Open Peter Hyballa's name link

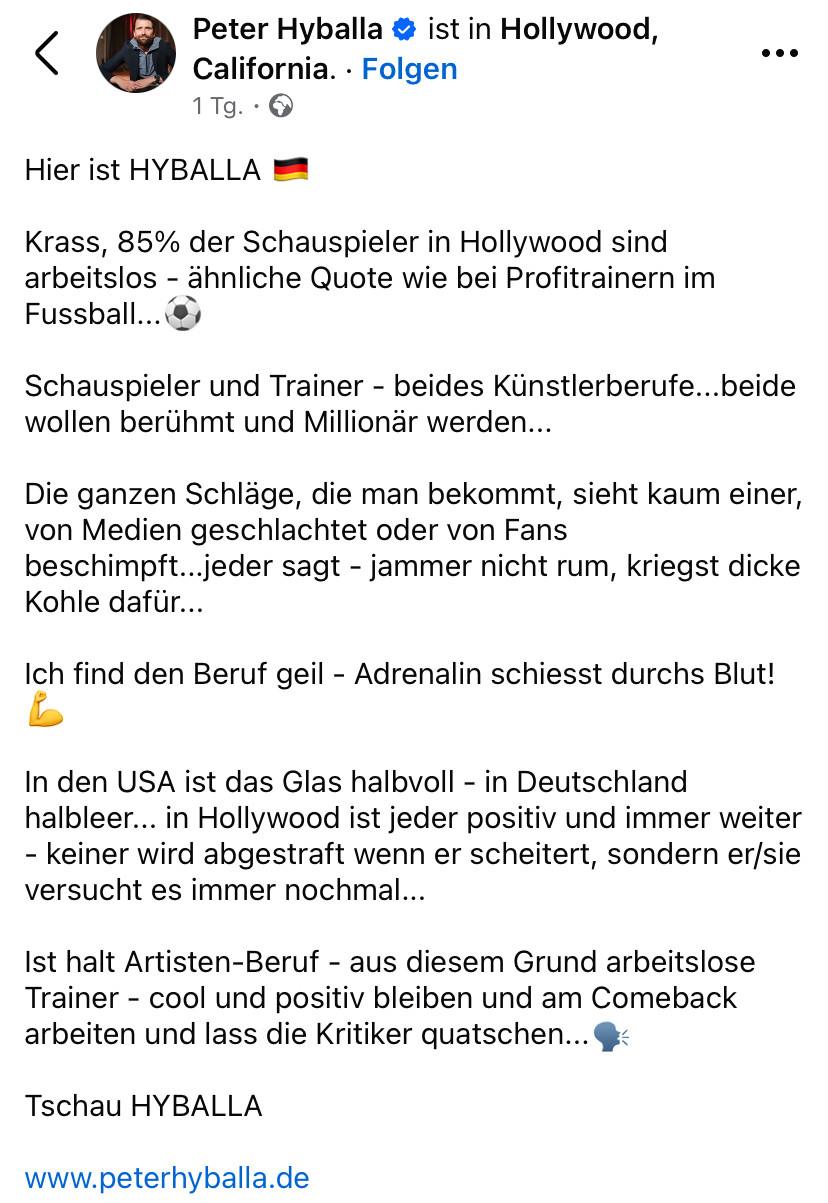point(288,31)
